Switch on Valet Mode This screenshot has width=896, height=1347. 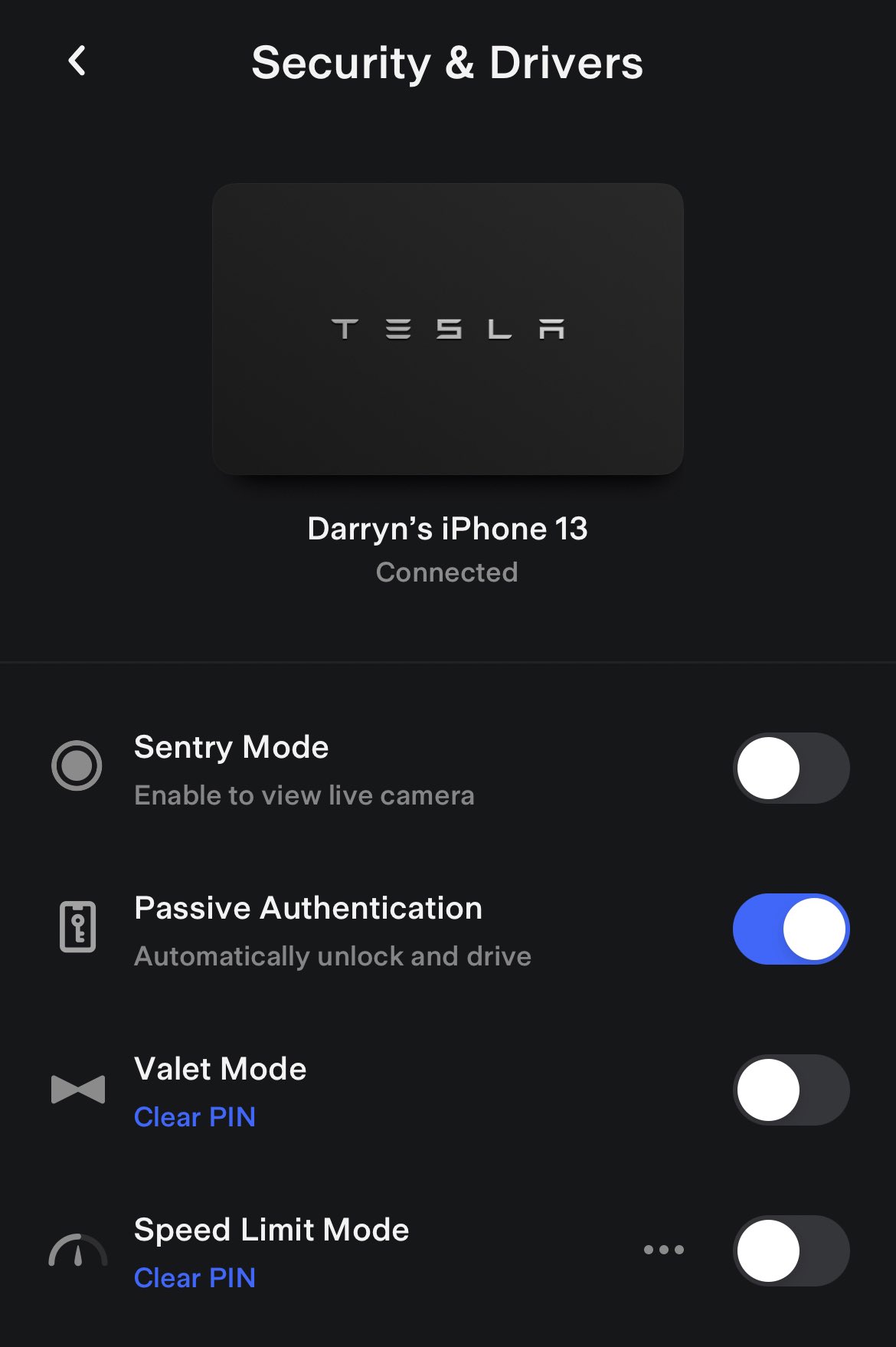tap(791, 1090)
